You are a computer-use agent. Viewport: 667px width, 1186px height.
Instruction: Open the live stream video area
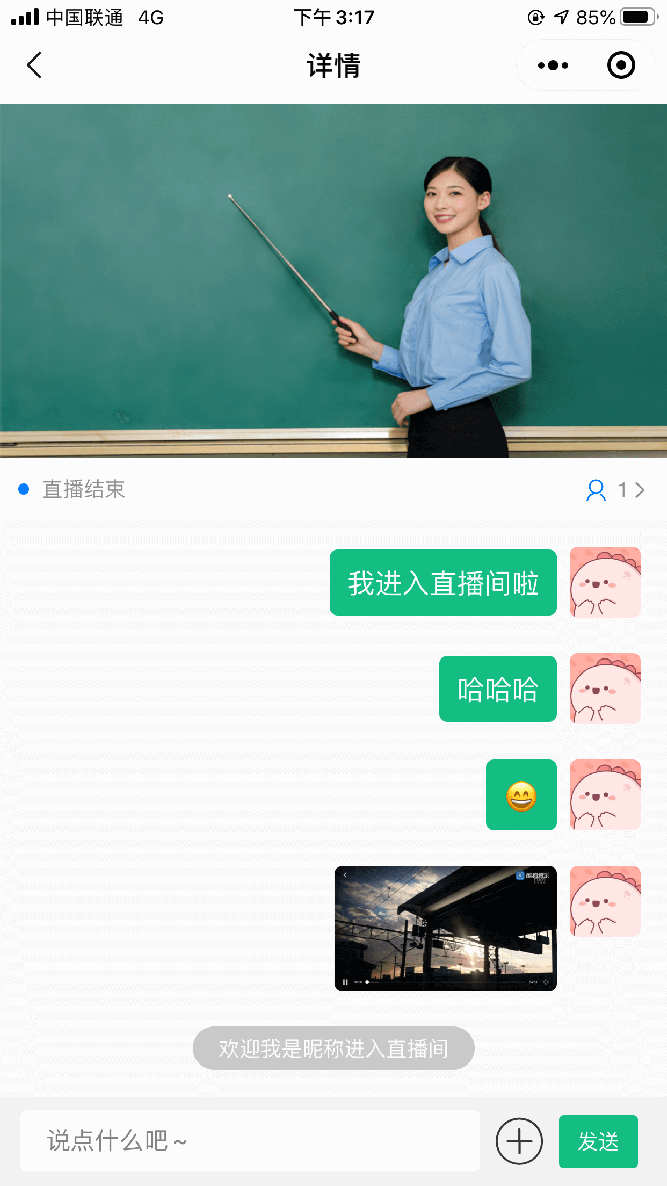click(x=333, y=280)
